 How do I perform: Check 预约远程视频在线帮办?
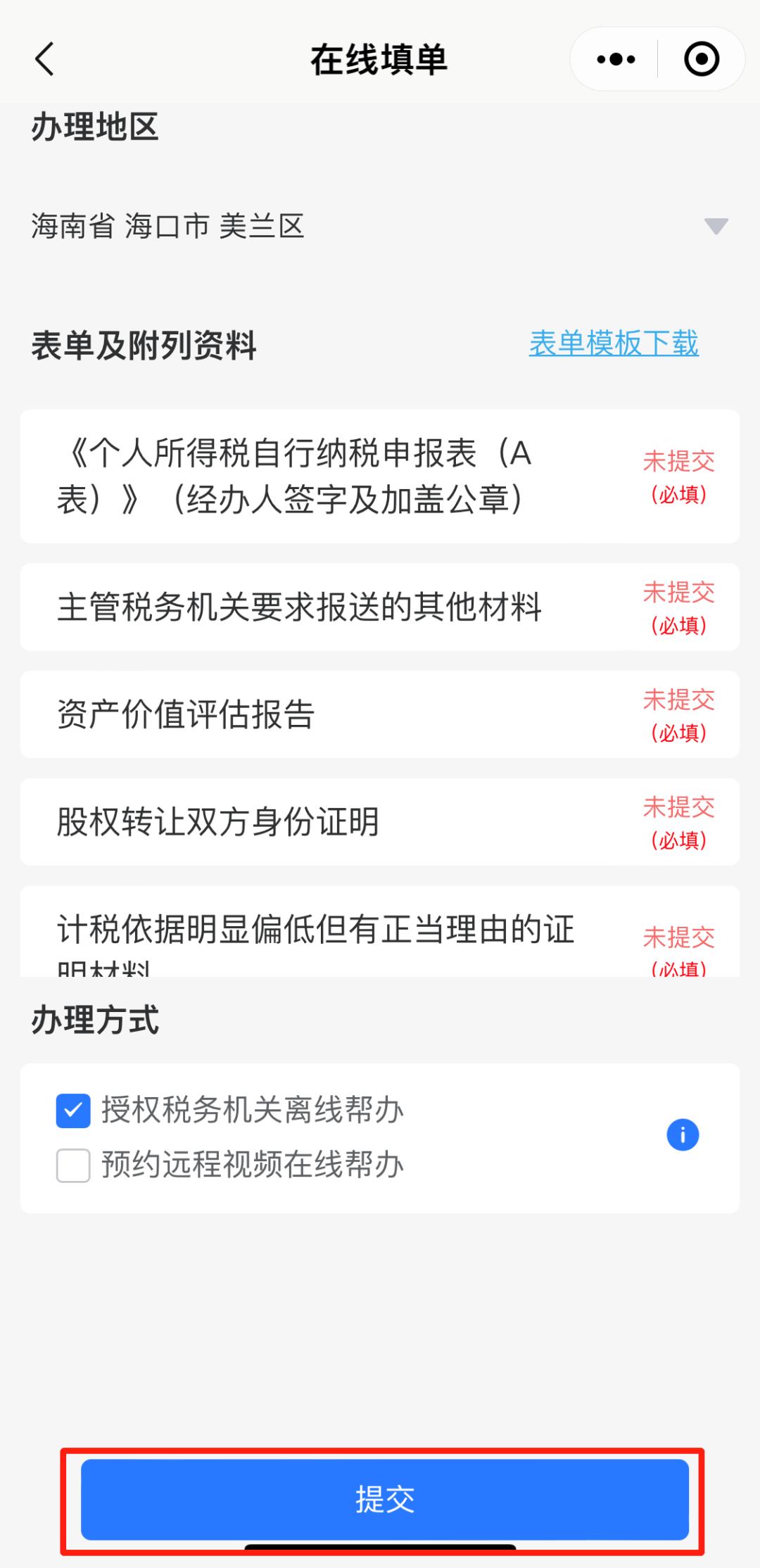[x=73, y=1165]
